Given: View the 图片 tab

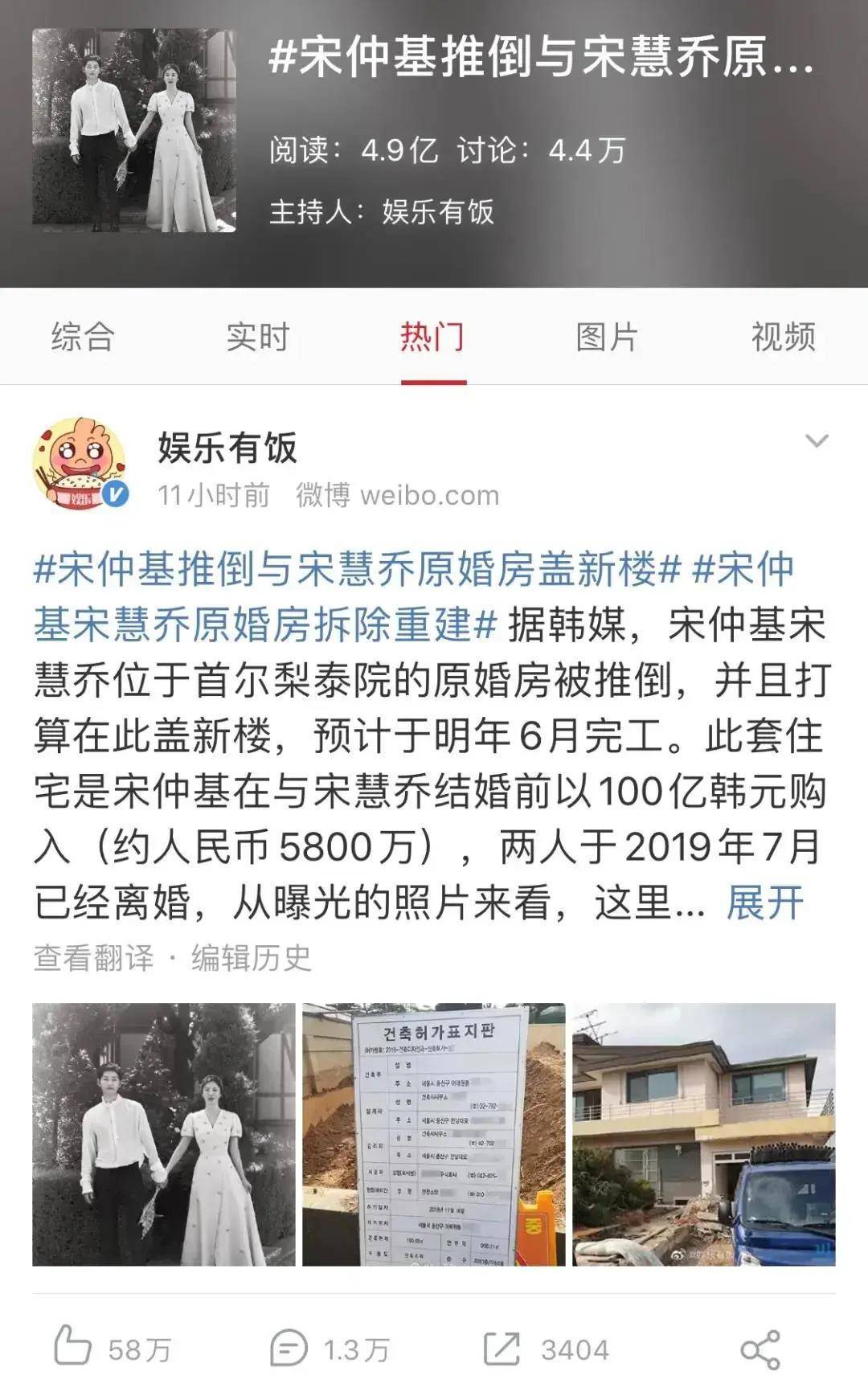Looking at the screenshot, I should point(604,340).
